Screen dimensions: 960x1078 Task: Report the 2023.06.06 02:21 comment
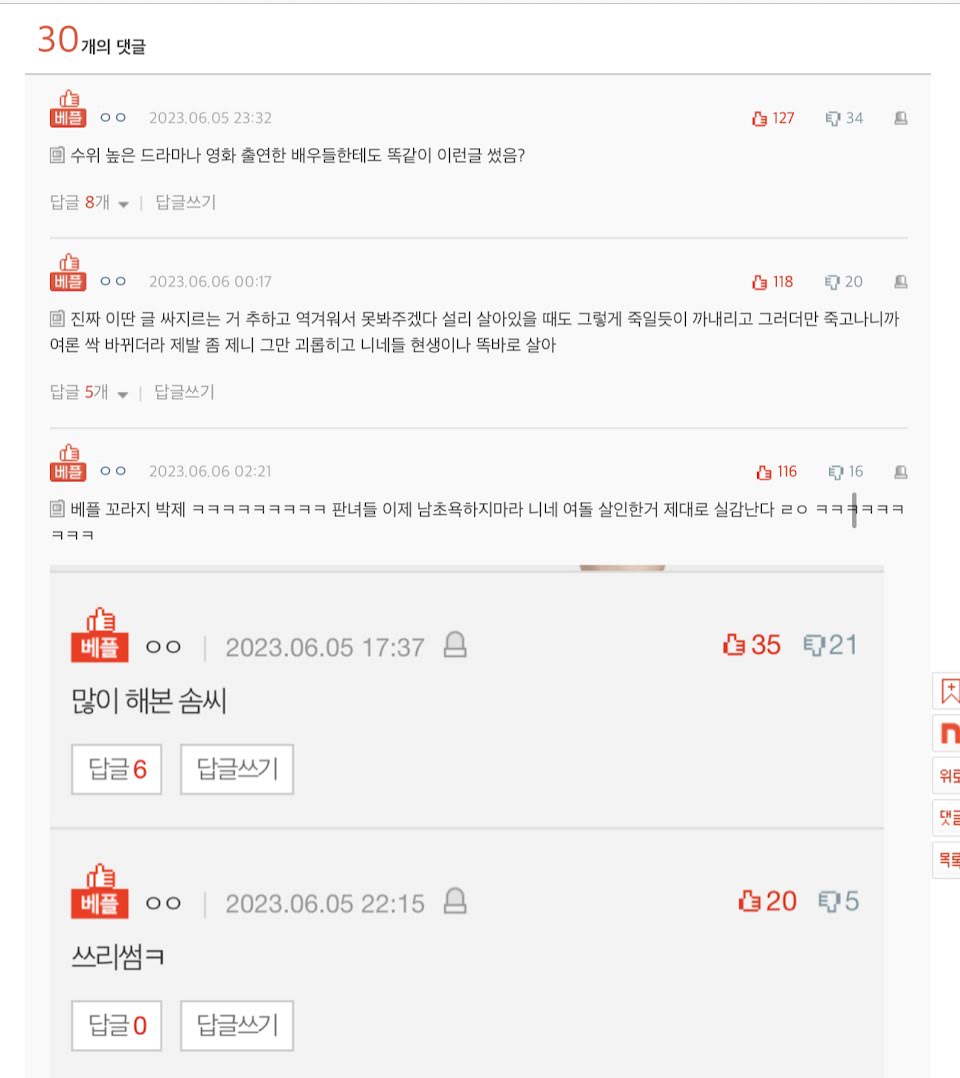(x=900, y=472)
